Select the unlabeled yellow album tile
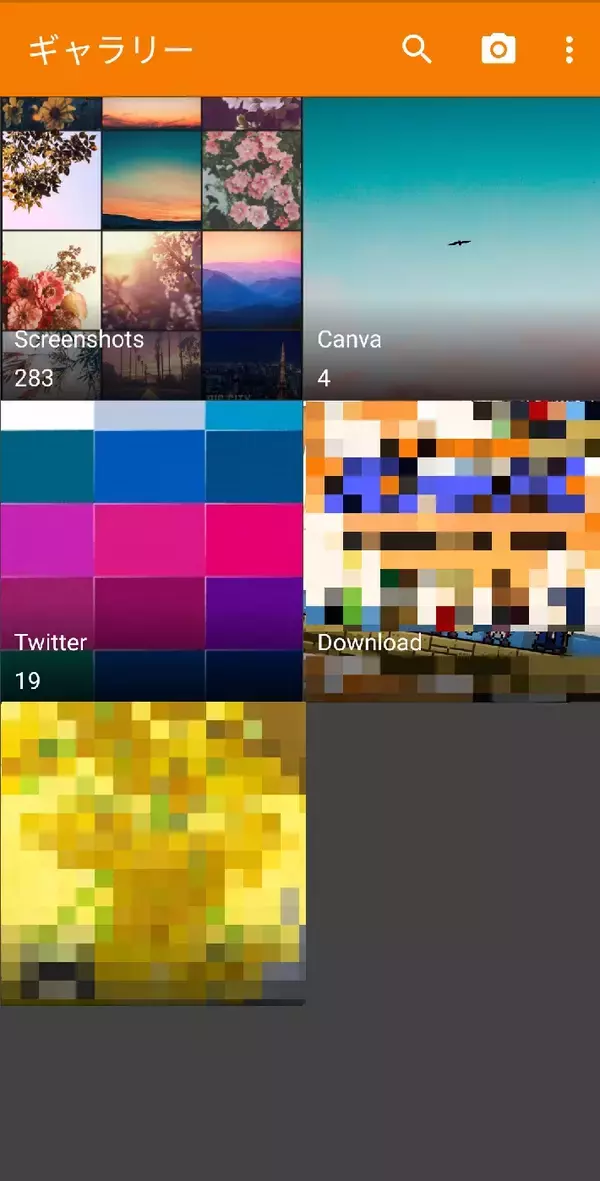 pyautogui.click(x=152, y=853)
